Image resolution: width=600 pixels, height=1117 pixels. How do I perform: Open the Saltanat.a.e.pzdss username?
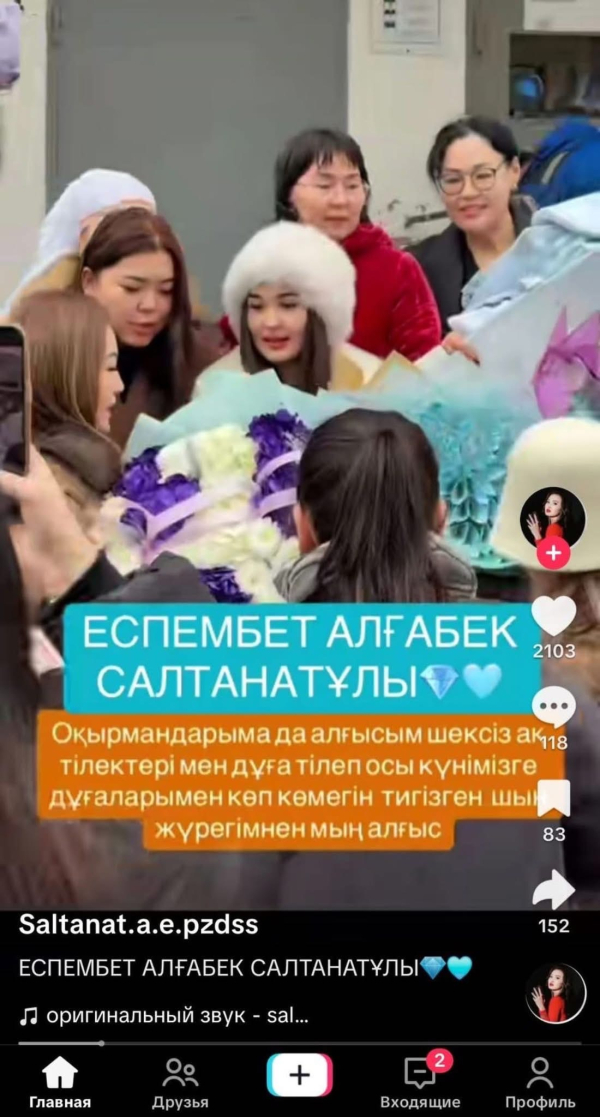138,926
